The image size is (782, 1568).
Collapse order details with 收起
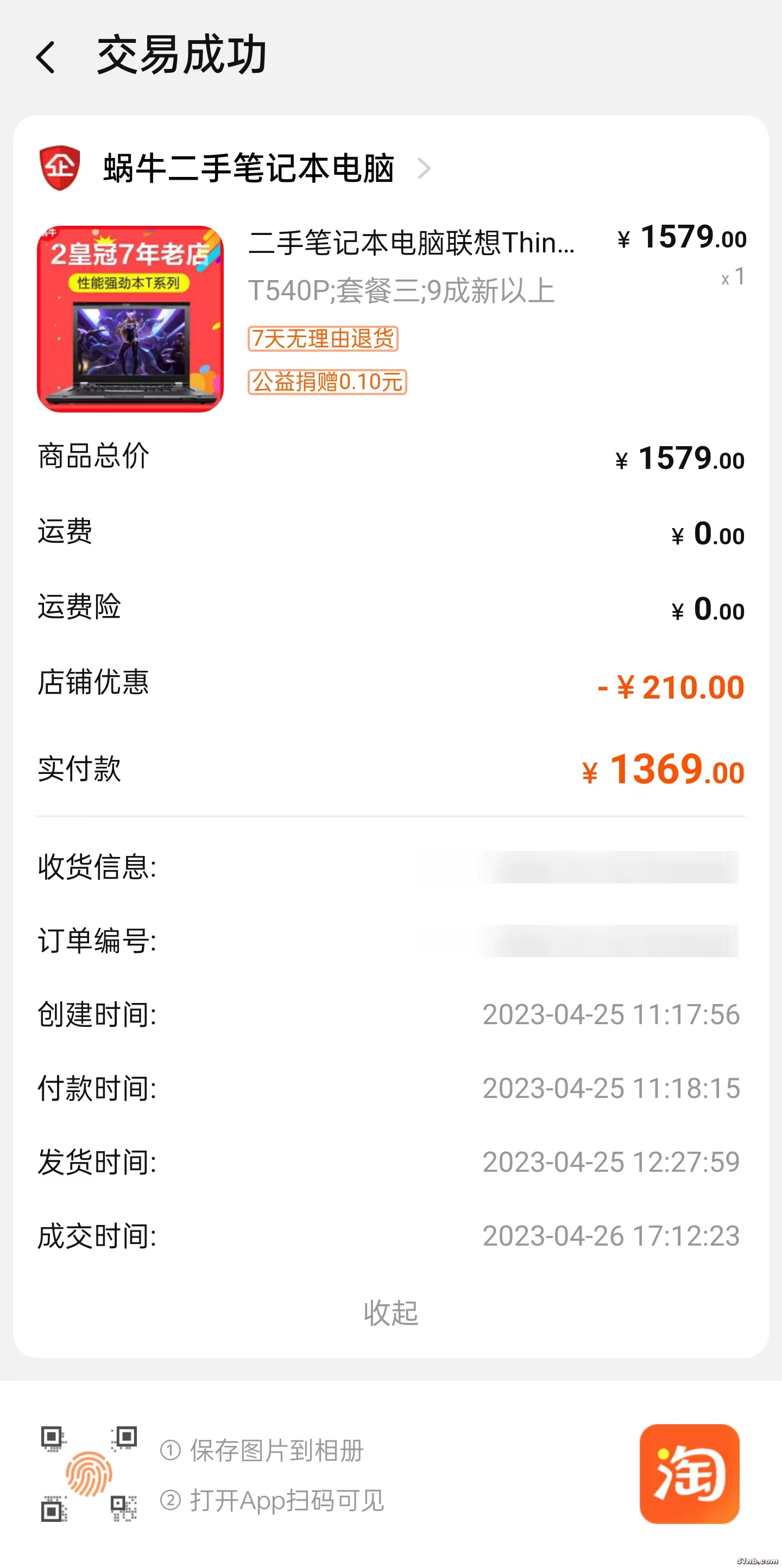click(x=390, y=1313)
